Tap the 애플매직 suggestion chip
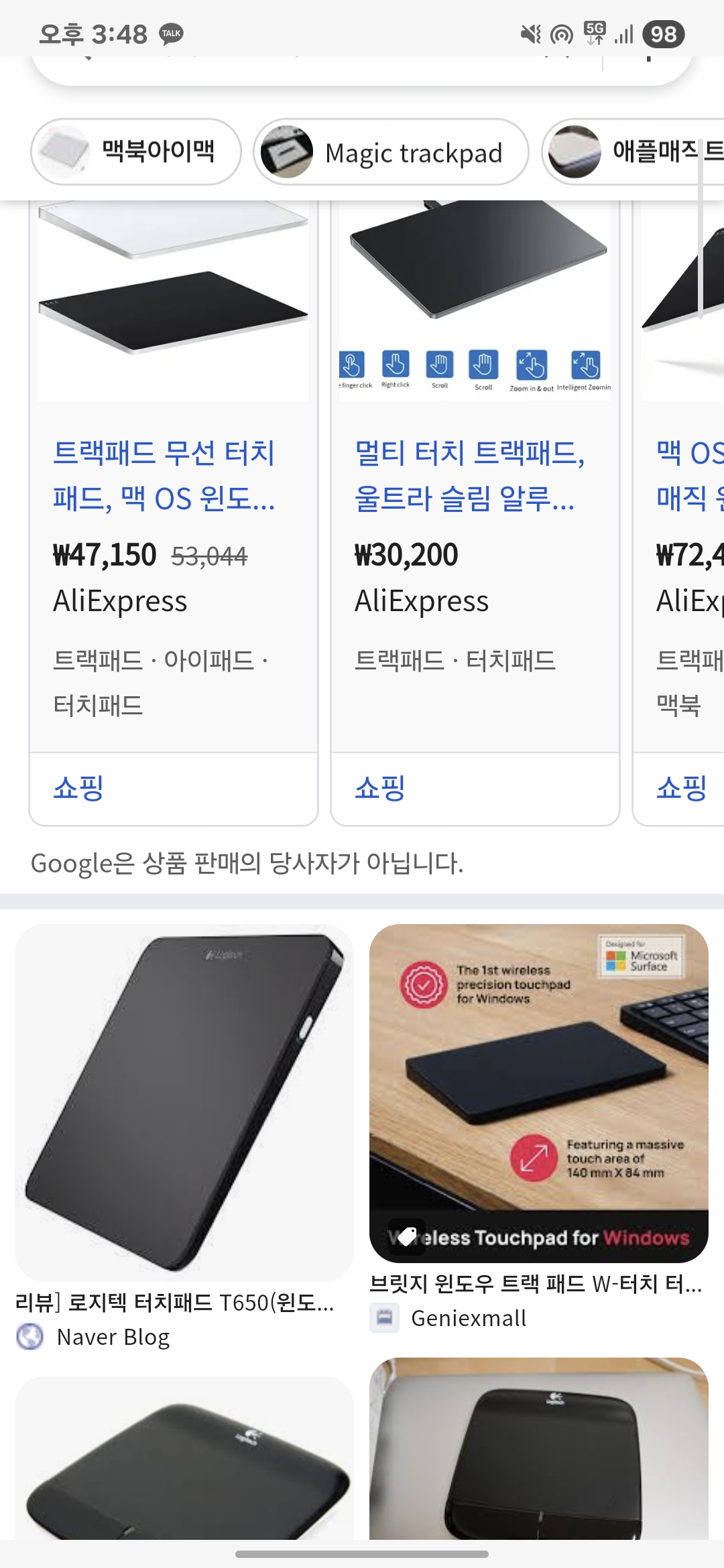This screenshot has height=1568, width=724. click(x=633, y=152)
